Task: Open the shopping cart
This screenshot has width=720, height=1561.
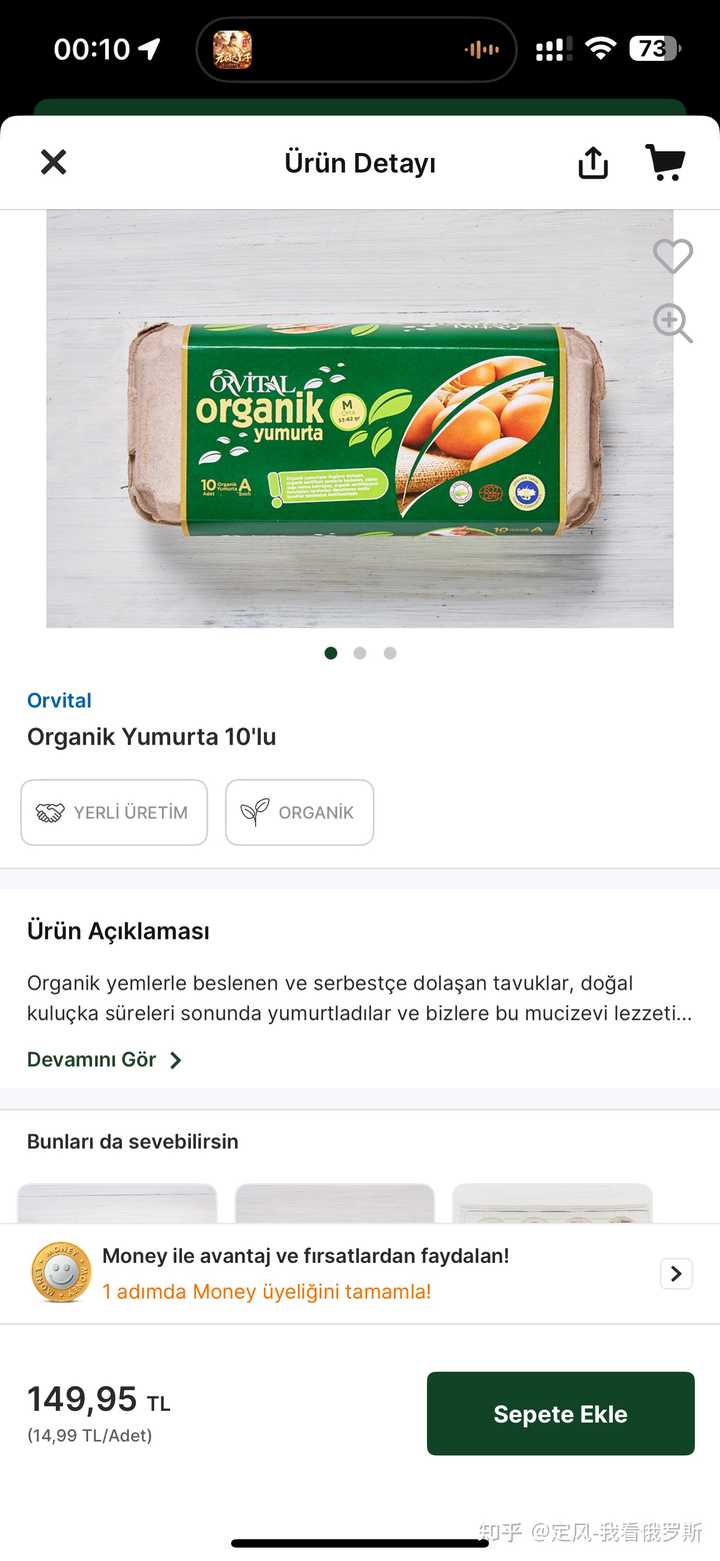Action: pyautogui.click(x=665, y=162)
